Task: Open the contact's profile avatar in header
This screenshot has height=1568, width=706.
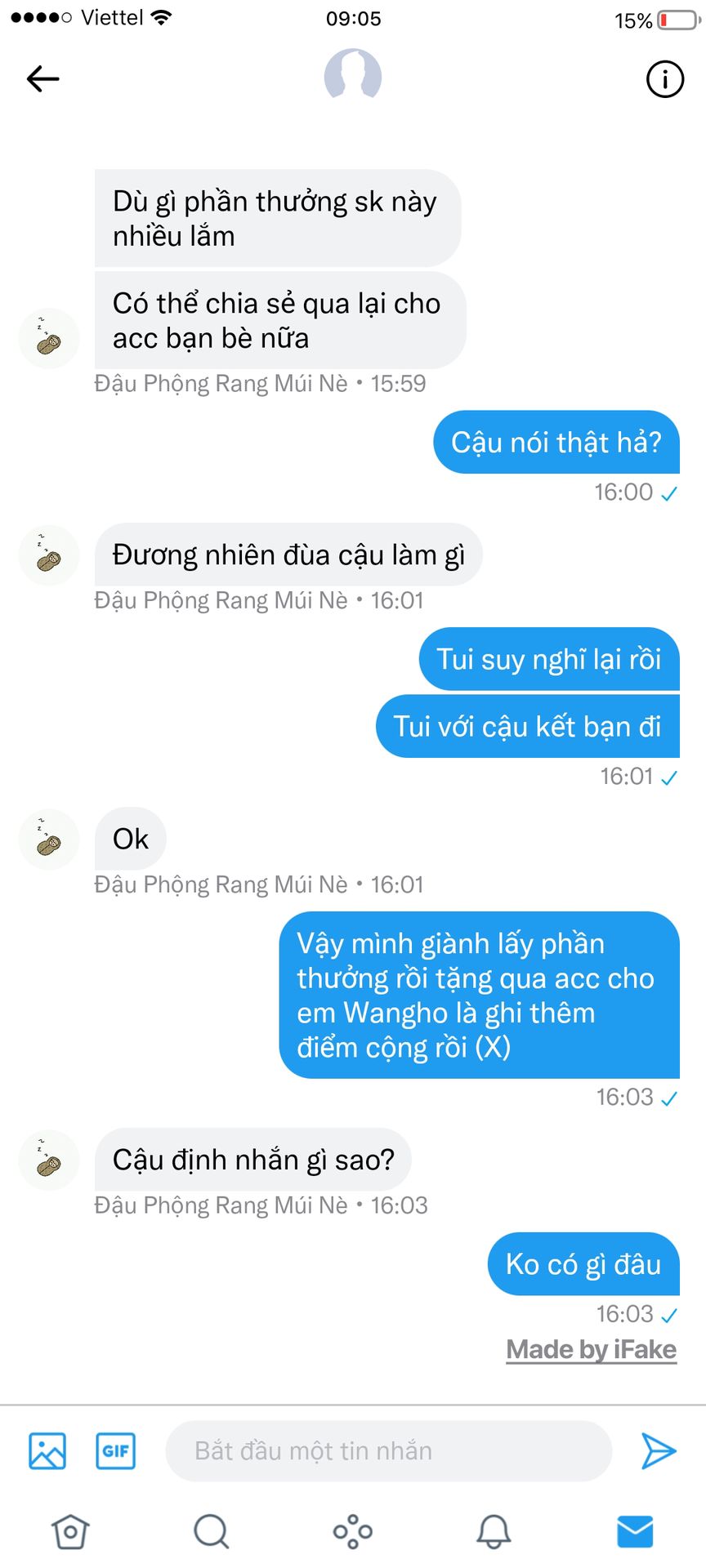Action: click(x=353, y=75)
